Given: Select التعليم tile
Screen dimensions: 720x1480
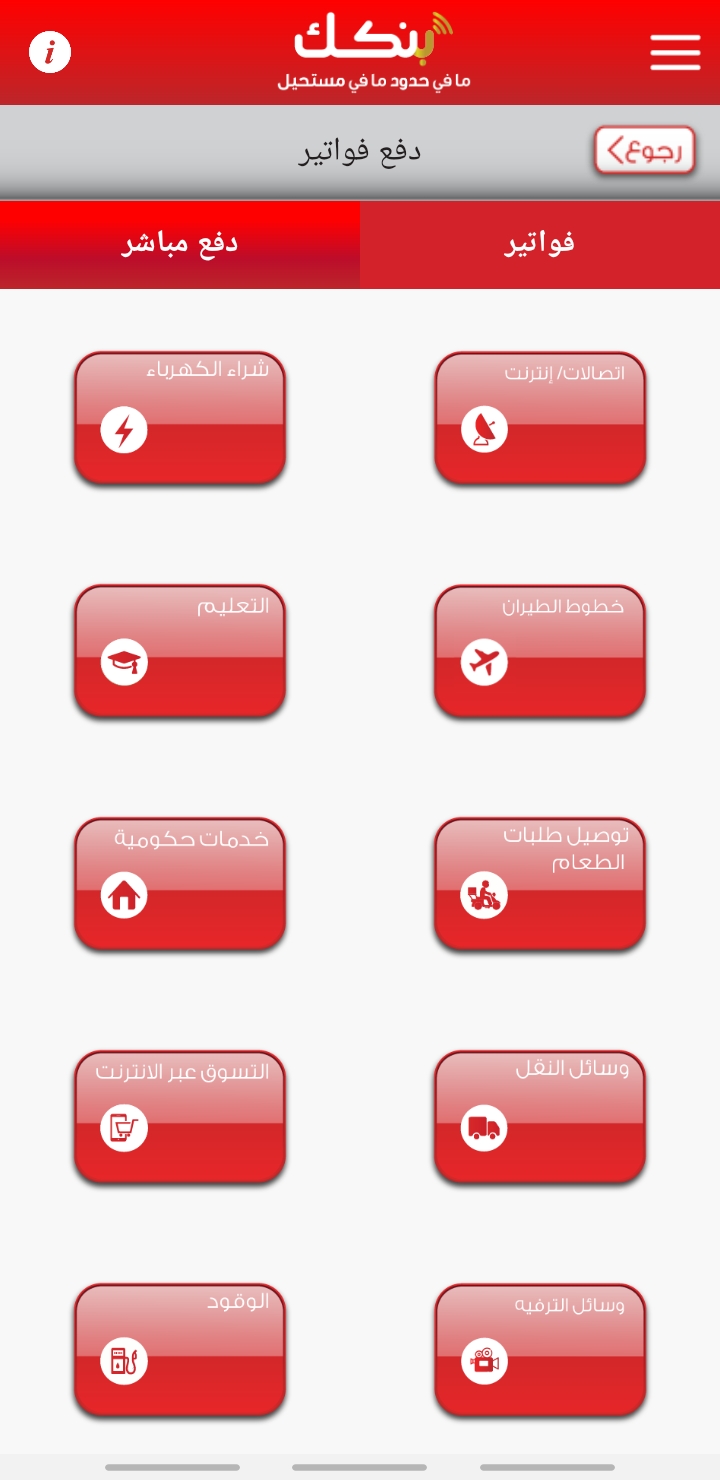Looking at the screenshot, I should click(180, 651).
